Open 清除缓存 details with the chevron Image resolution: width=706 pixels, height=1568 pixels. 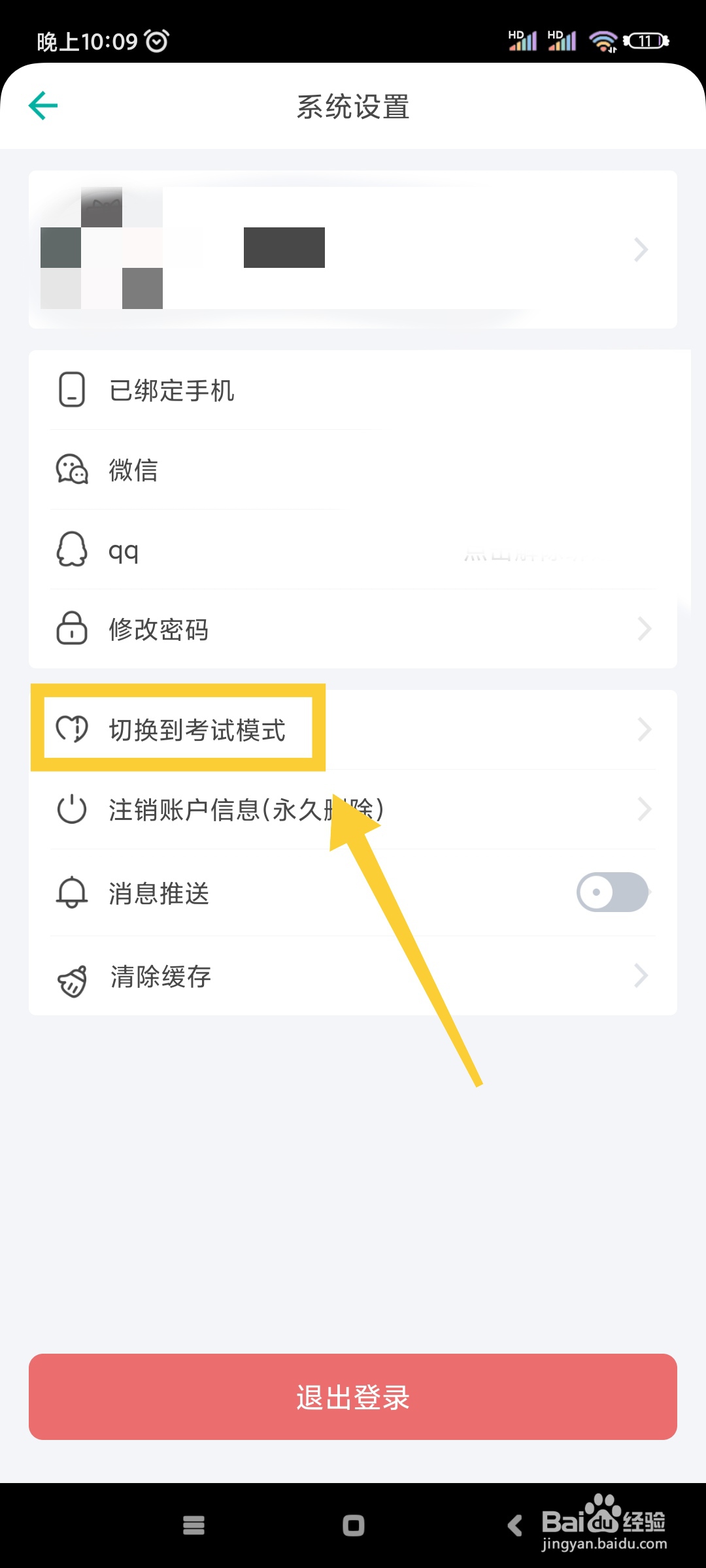click(641, 976)
